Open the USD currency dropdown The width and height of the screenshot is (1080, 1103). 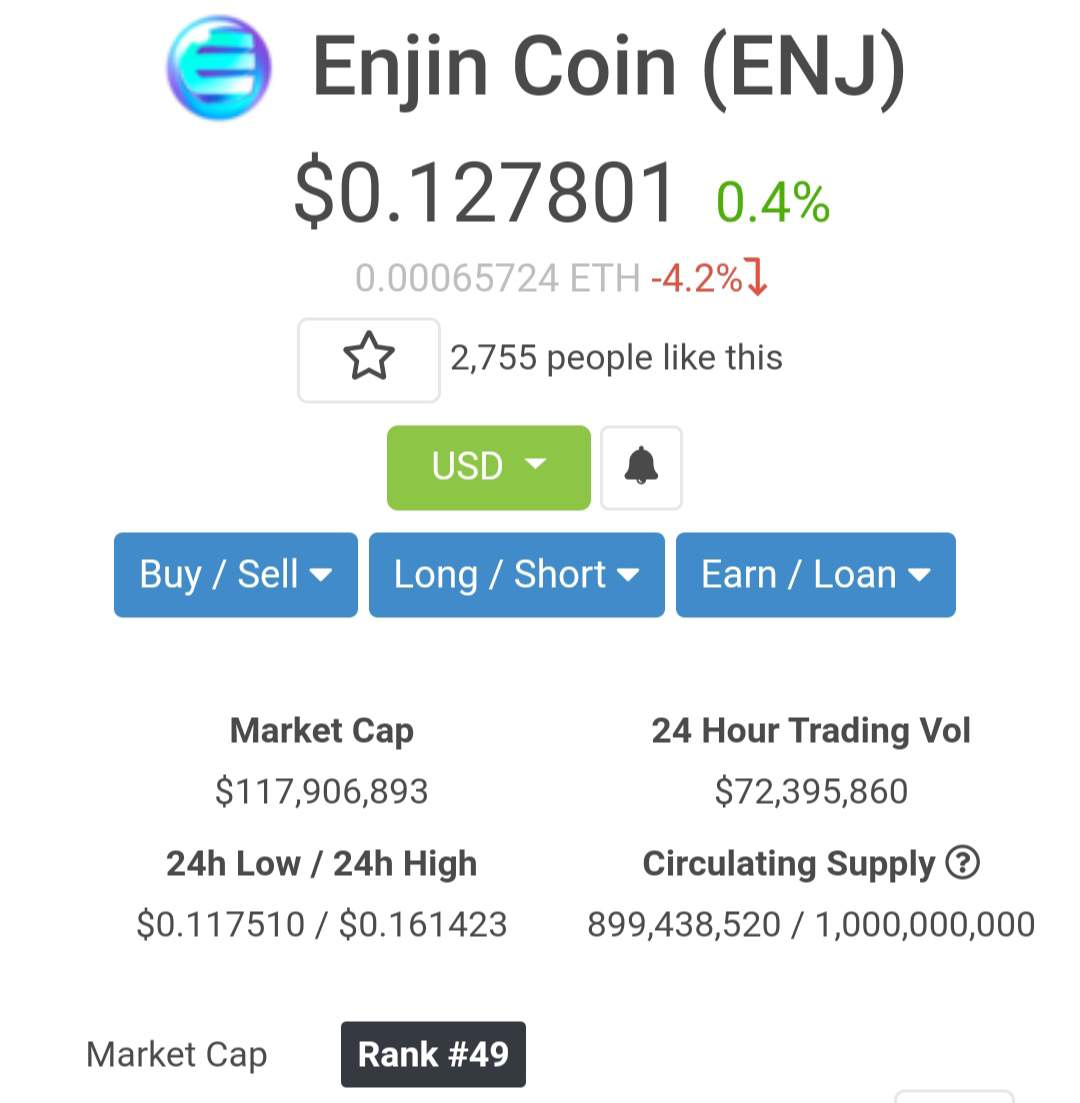click(488, 467)
